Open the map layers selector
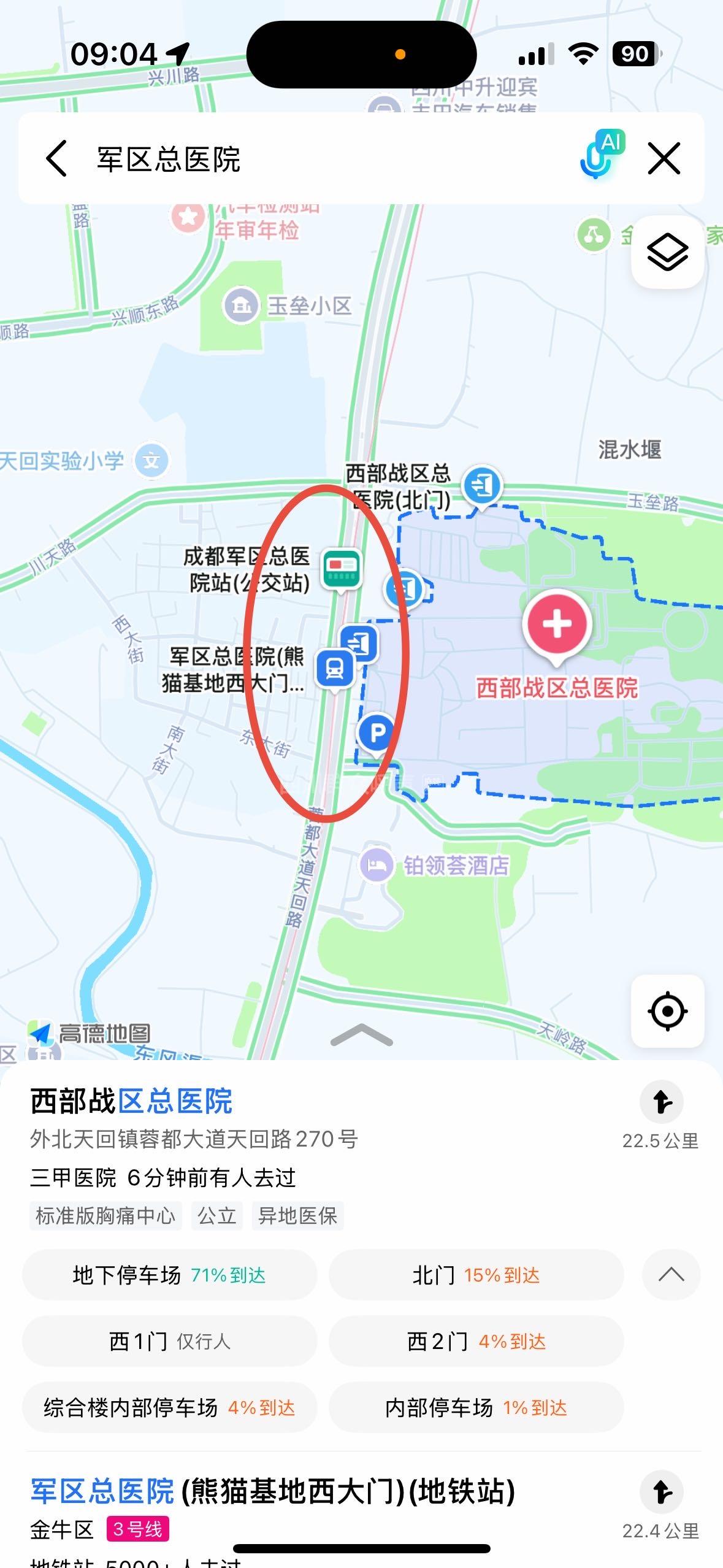This screenshot has width=723, height=1568. (667, 252)
